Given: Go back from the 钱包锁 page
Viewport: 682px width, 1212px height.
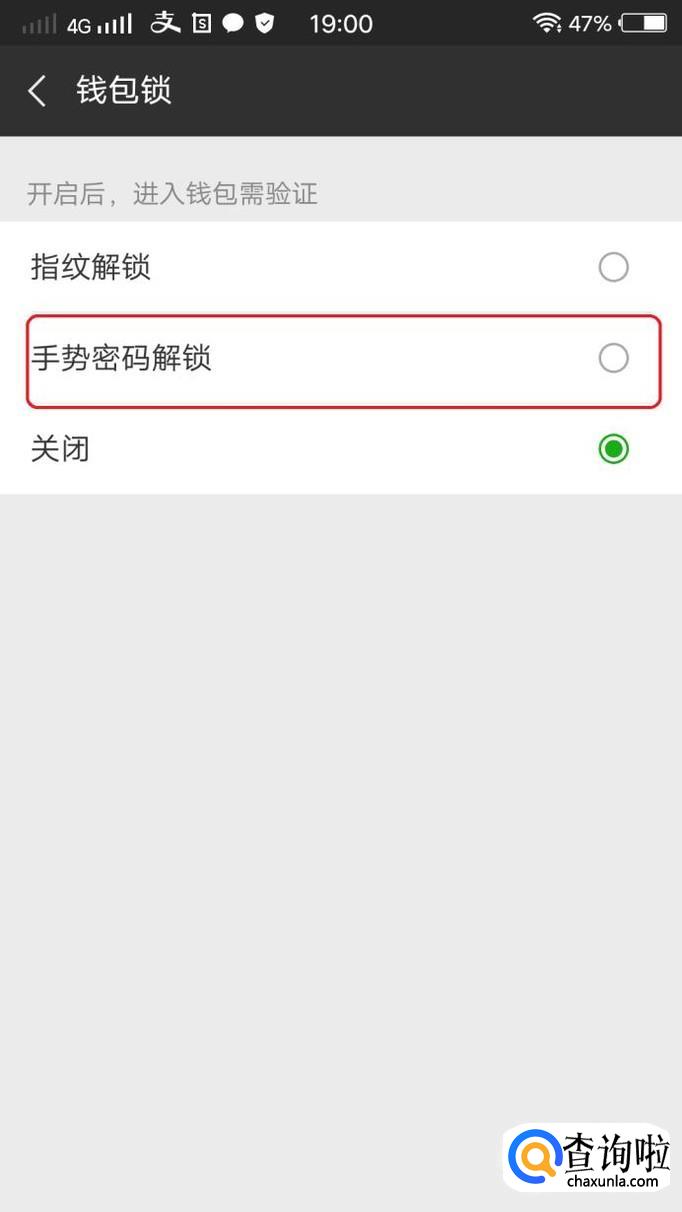Looking at the screenshot, I should (37, 91).
